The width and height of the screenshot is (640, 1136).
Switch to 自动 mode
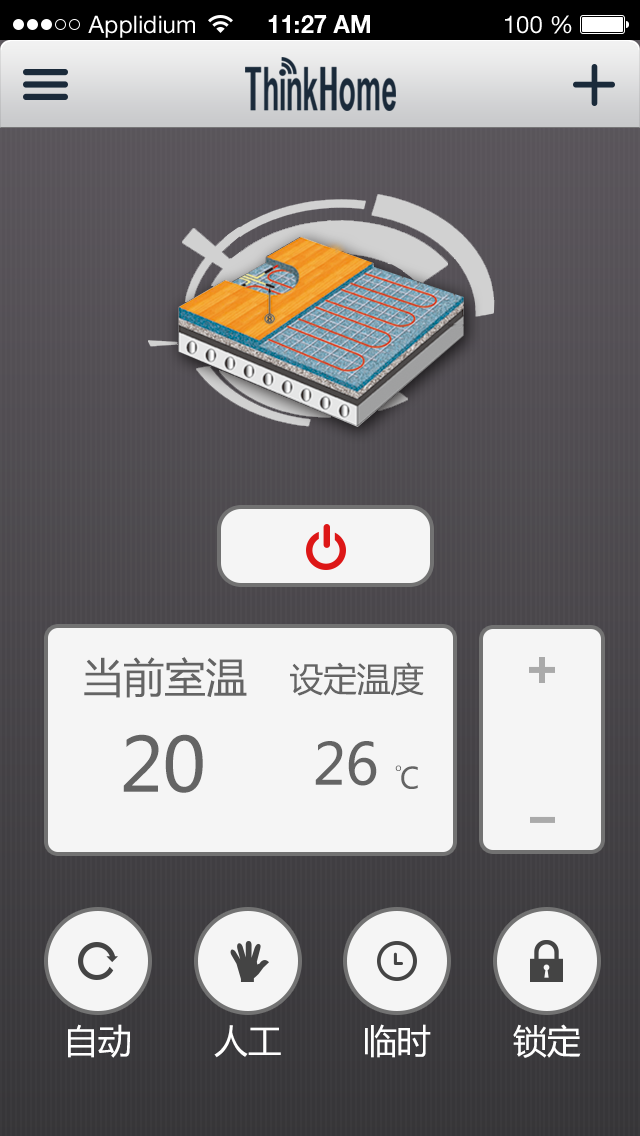pos(98,961)
